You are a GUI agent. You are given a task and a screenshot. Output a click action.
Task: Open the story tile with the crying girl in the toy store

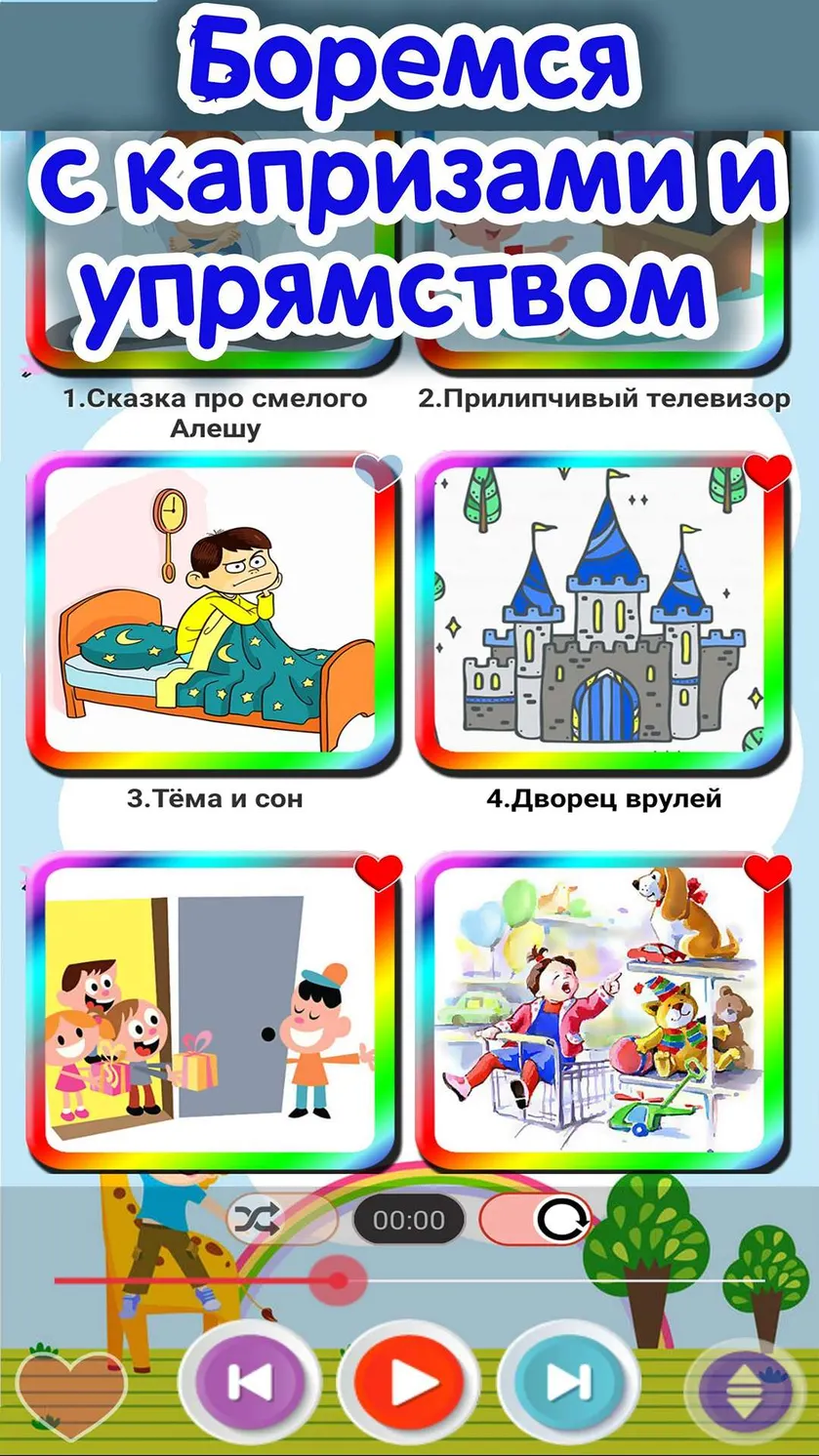pyautogui.click(x=603, y=1012)
